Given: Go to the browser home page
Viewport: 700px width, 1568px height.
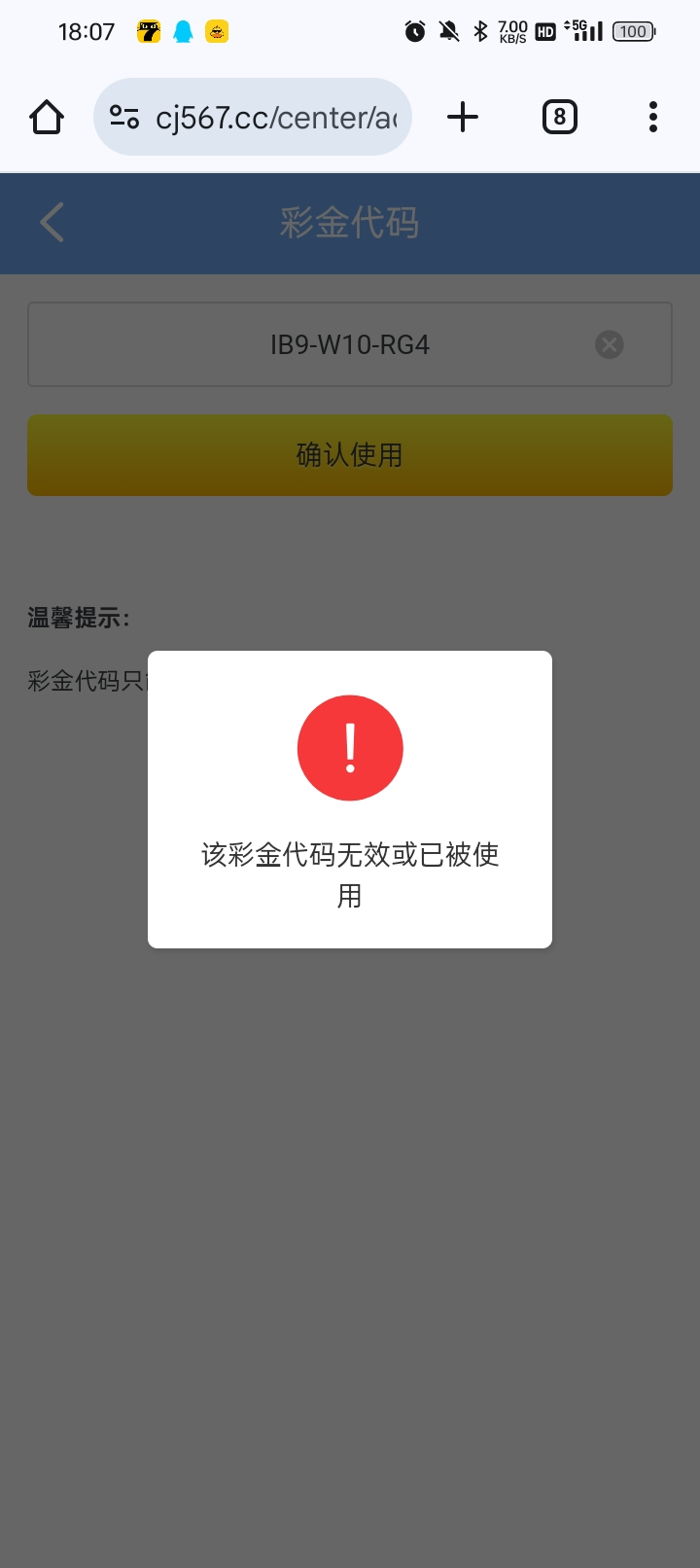Looking at the screenshot, I should [x=47, y=118].
